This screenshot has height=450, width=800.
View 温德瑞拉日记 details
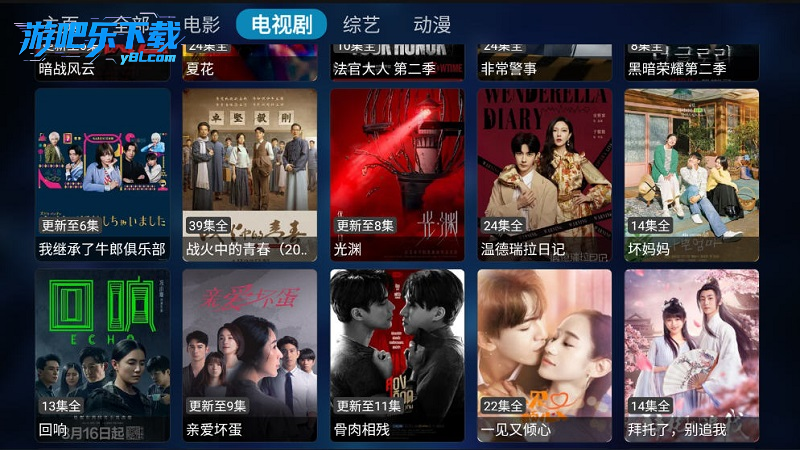(x=544, y=175)
